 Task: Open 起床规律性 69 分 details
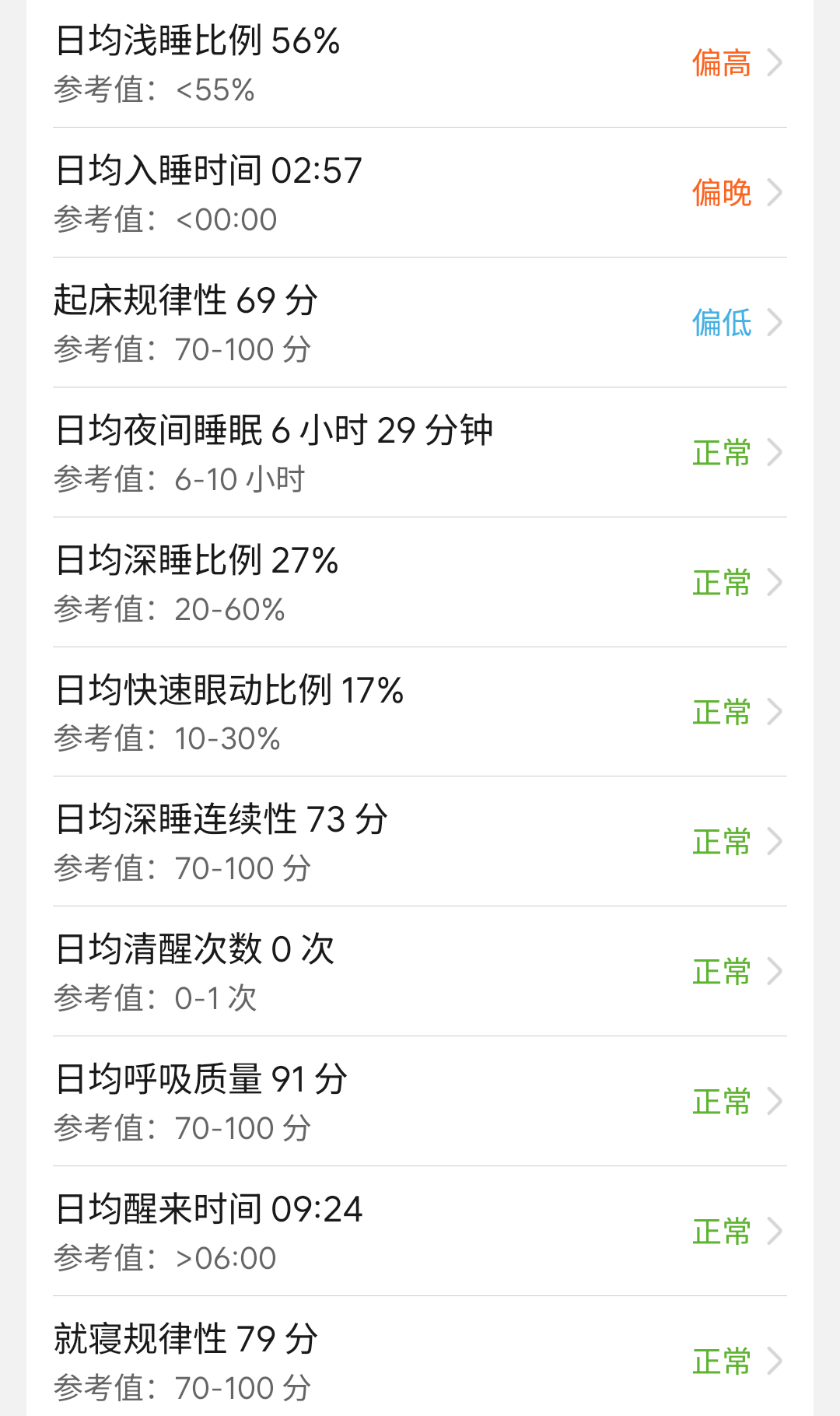[420, 323]
